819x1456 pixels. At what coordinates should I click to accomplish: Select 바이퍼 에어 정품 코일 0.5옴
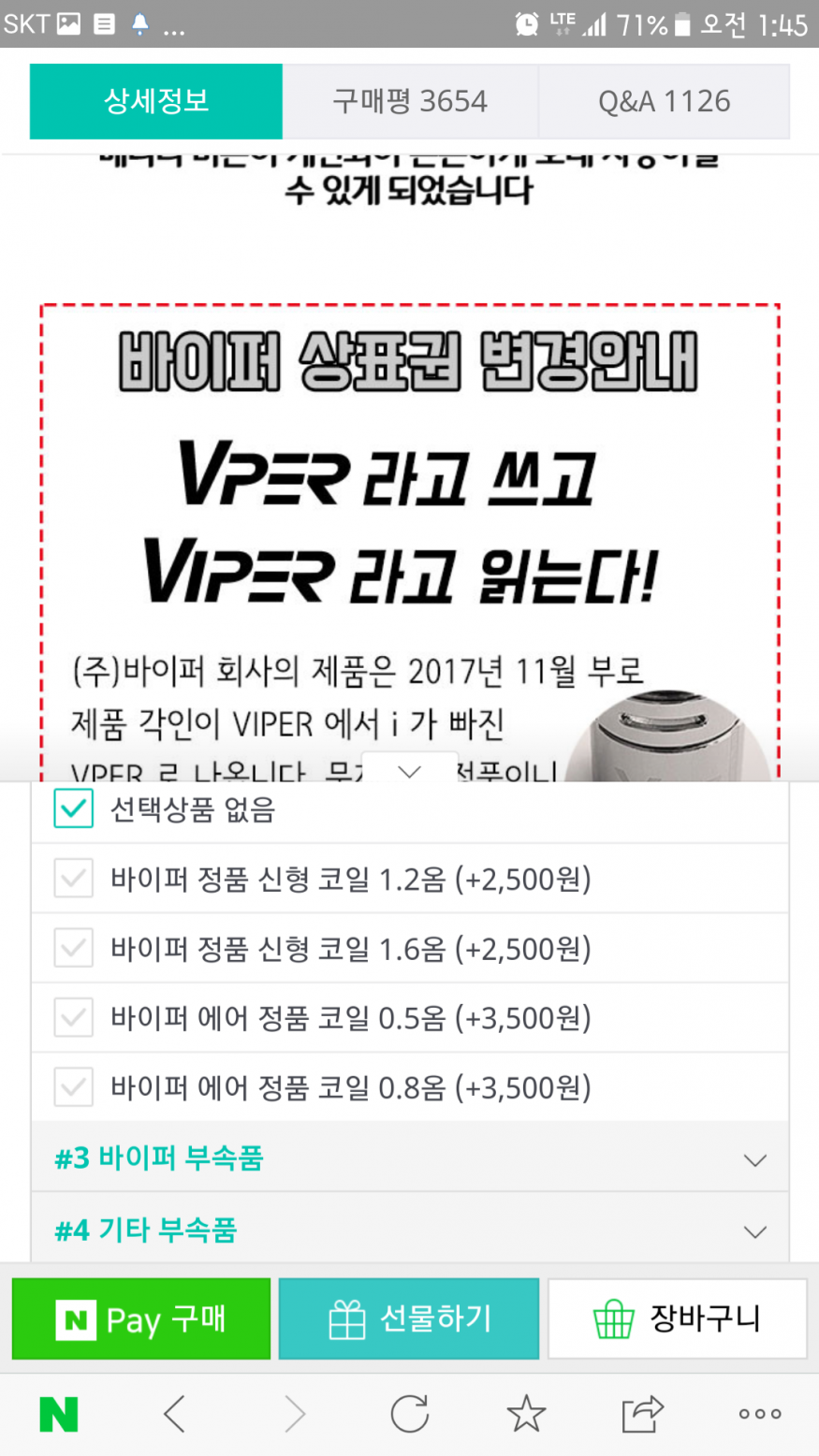pyautogui.click(x=73, y=1018)
